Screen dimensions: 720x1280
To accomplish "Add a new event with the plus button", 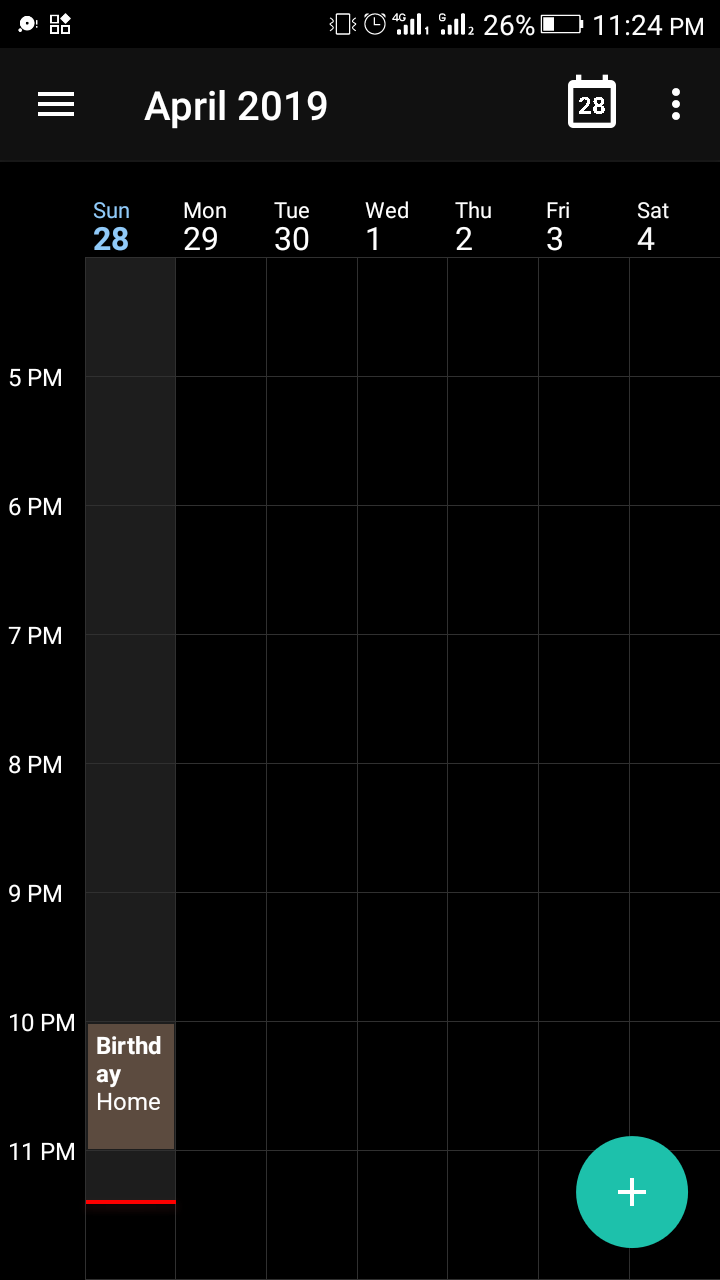I will [631, 1192].
